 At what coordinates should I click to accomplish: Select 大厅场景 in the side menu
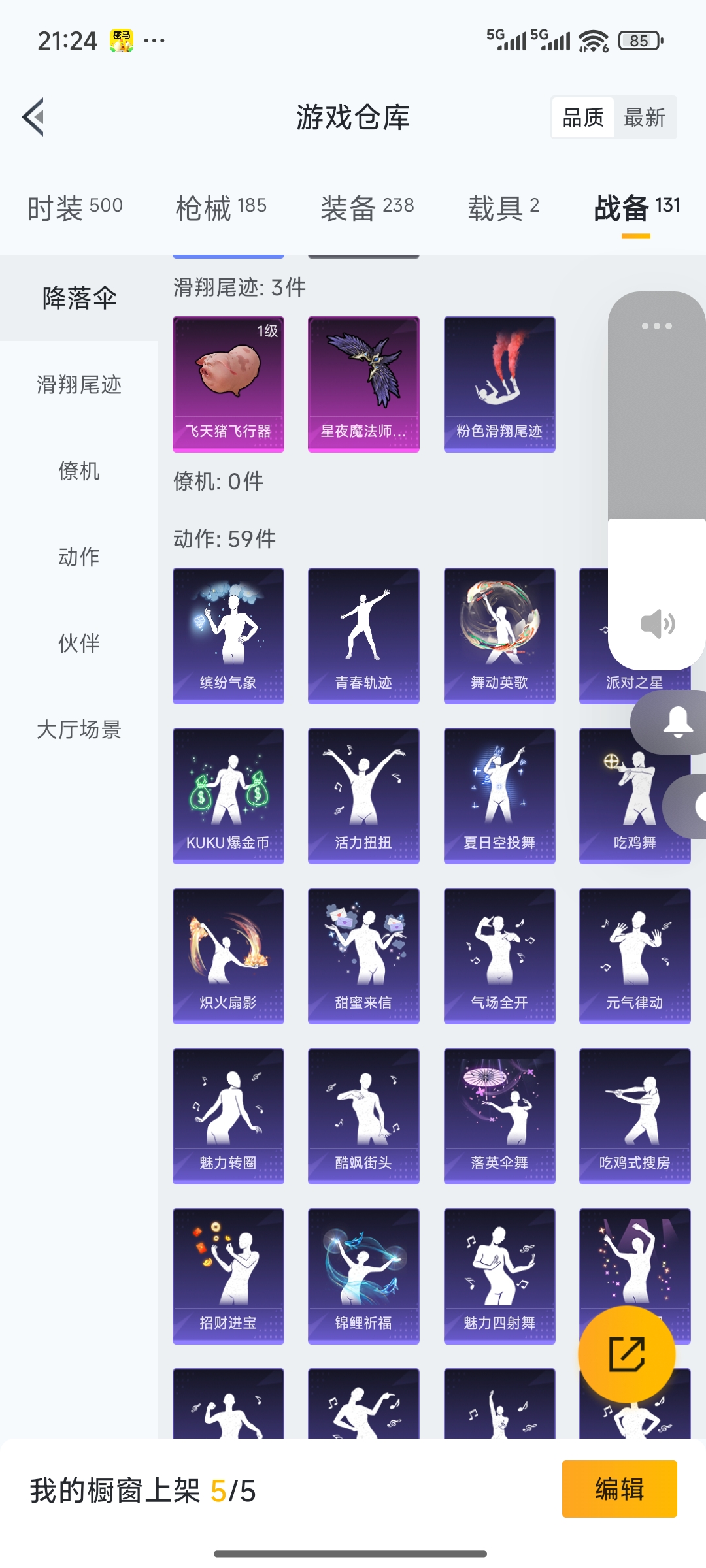coord(79,730)
